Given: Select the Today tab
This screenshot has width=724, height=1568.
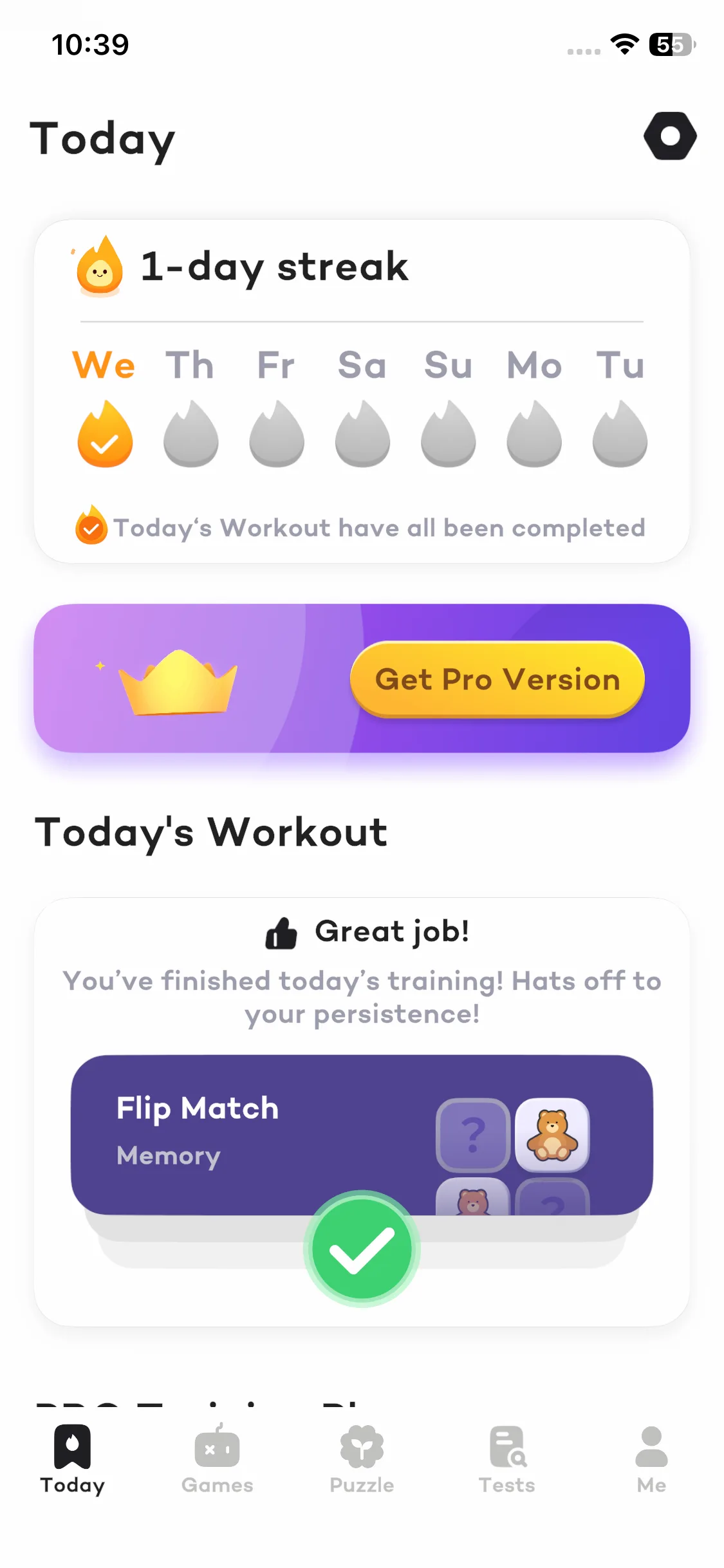Looking at the screenshot, I should 73,1460.
